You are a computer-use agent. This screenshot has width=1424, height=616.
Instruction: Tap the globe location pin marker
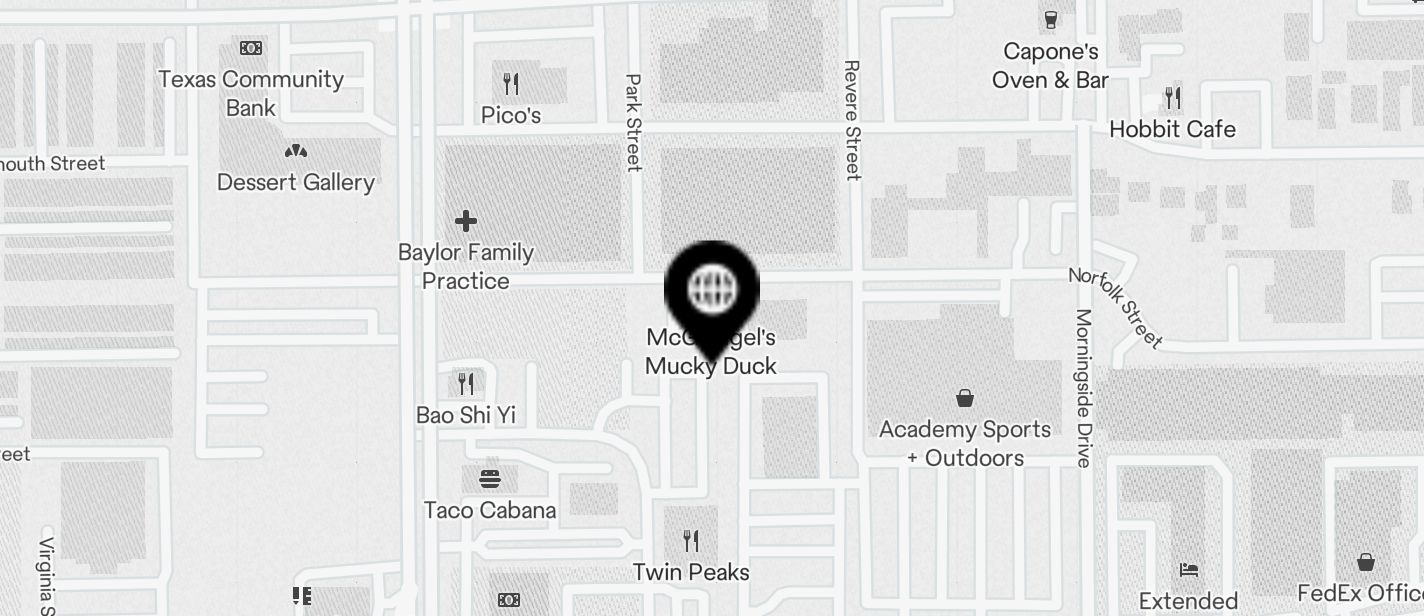[712, 291]
